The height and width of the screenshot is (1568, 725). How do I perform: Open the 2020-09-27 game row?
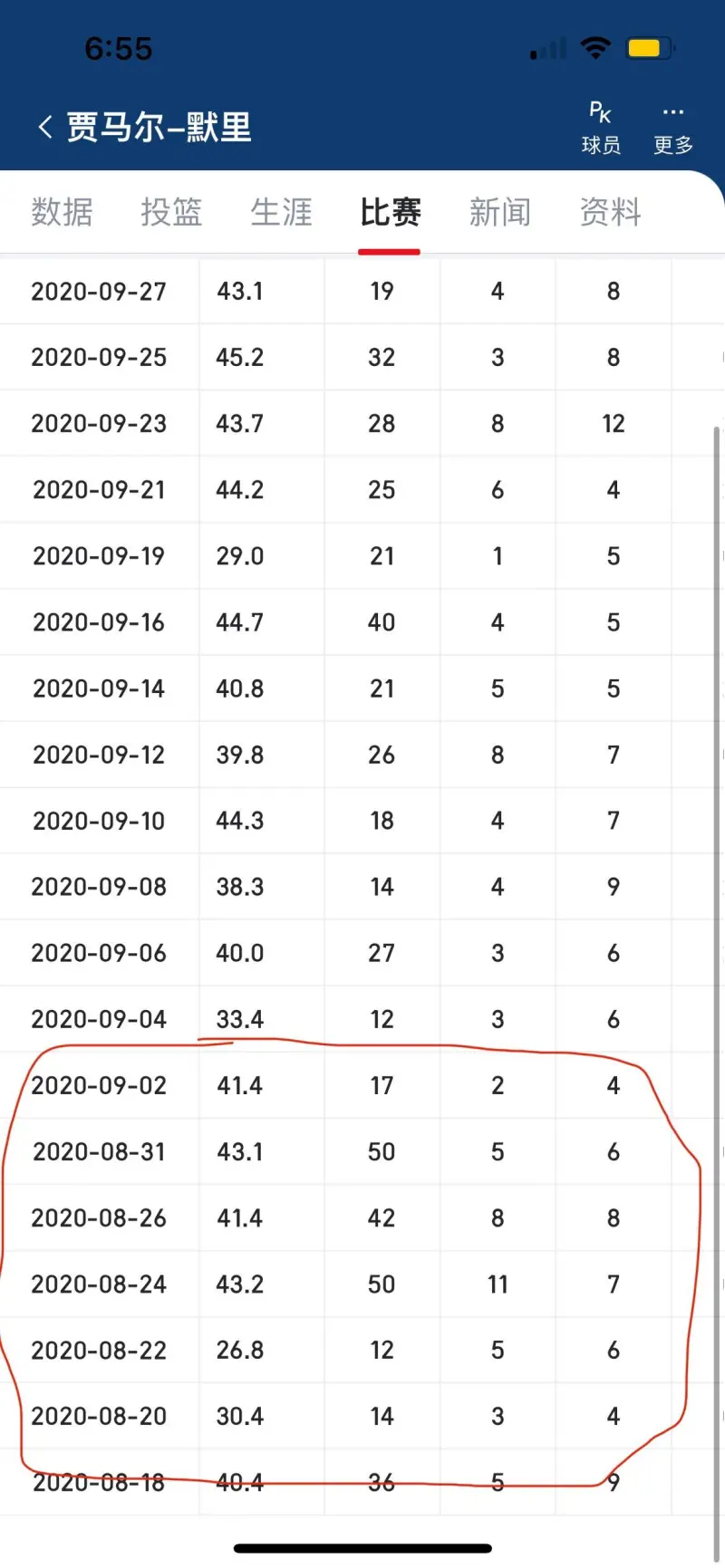pyautogui.click(x=362, y=291)
